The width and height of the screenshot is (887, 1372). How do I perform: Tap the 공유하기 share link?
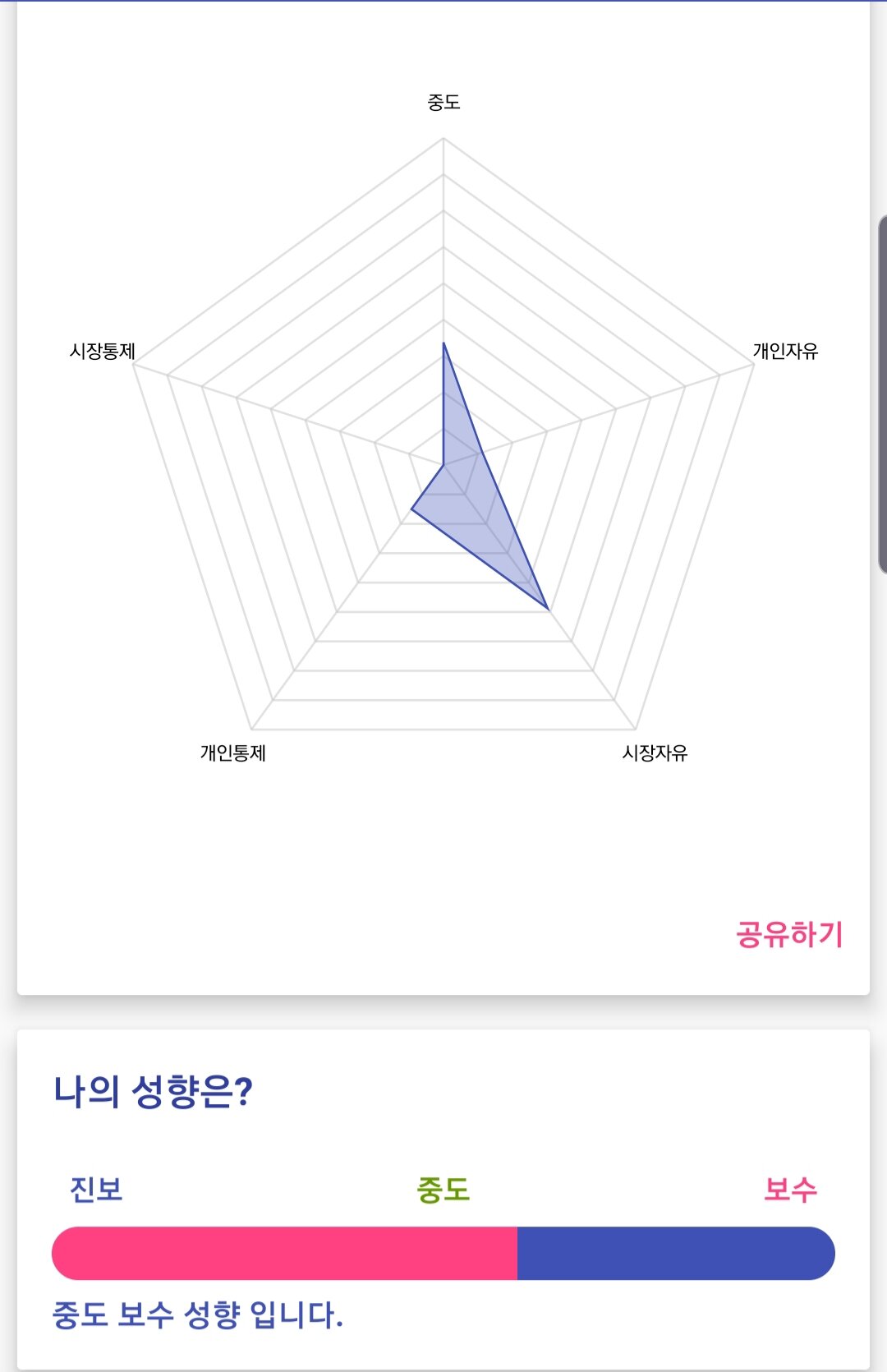pyautogui.click(x=788, y=935)
